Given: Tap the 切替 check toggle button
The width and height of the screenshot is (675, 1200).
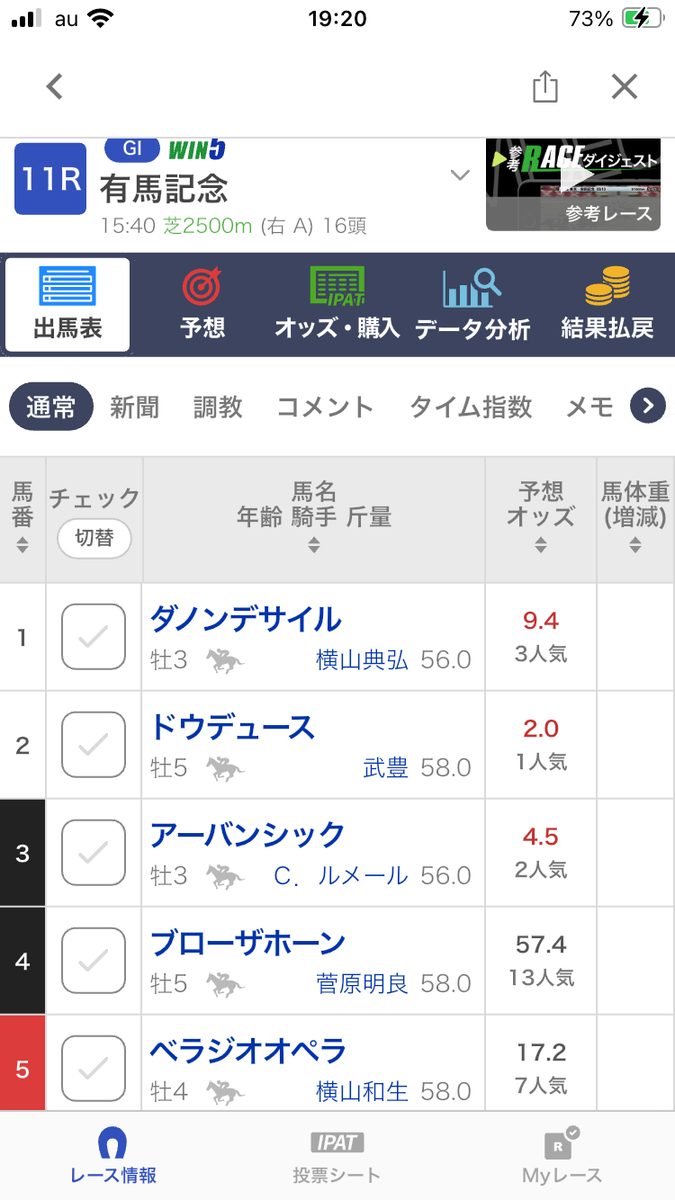Looking at the screenshot, I should [x=94, y=538].
